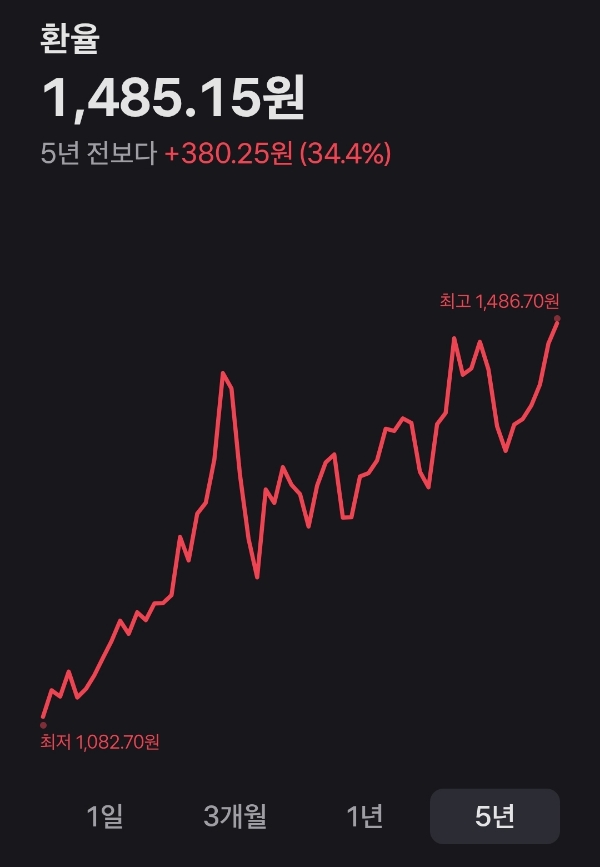Tap the selected 5년 period tab

(495, 816)
